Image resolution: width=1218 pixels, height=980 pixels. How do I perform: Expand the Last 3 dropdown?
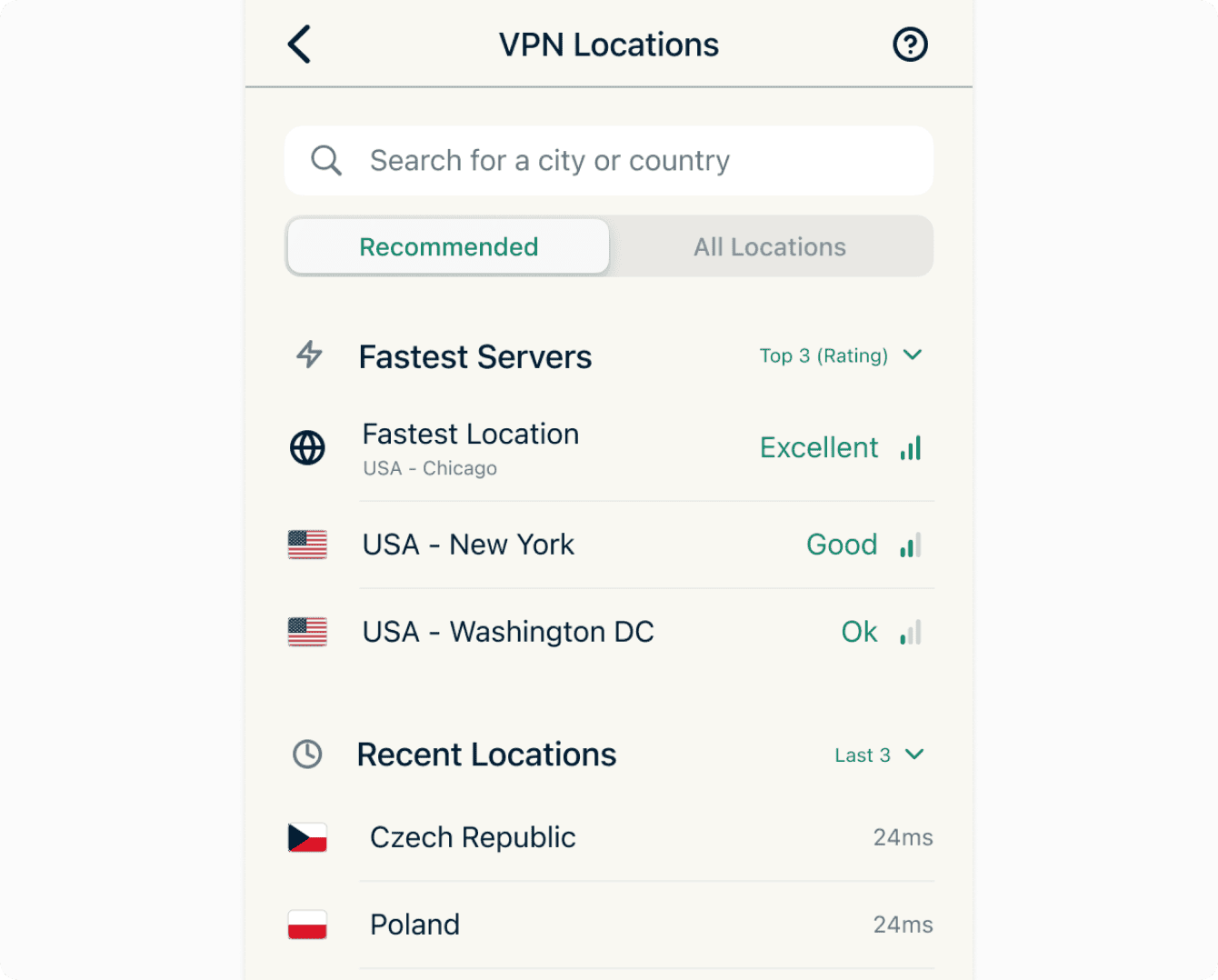click(879, 755)
